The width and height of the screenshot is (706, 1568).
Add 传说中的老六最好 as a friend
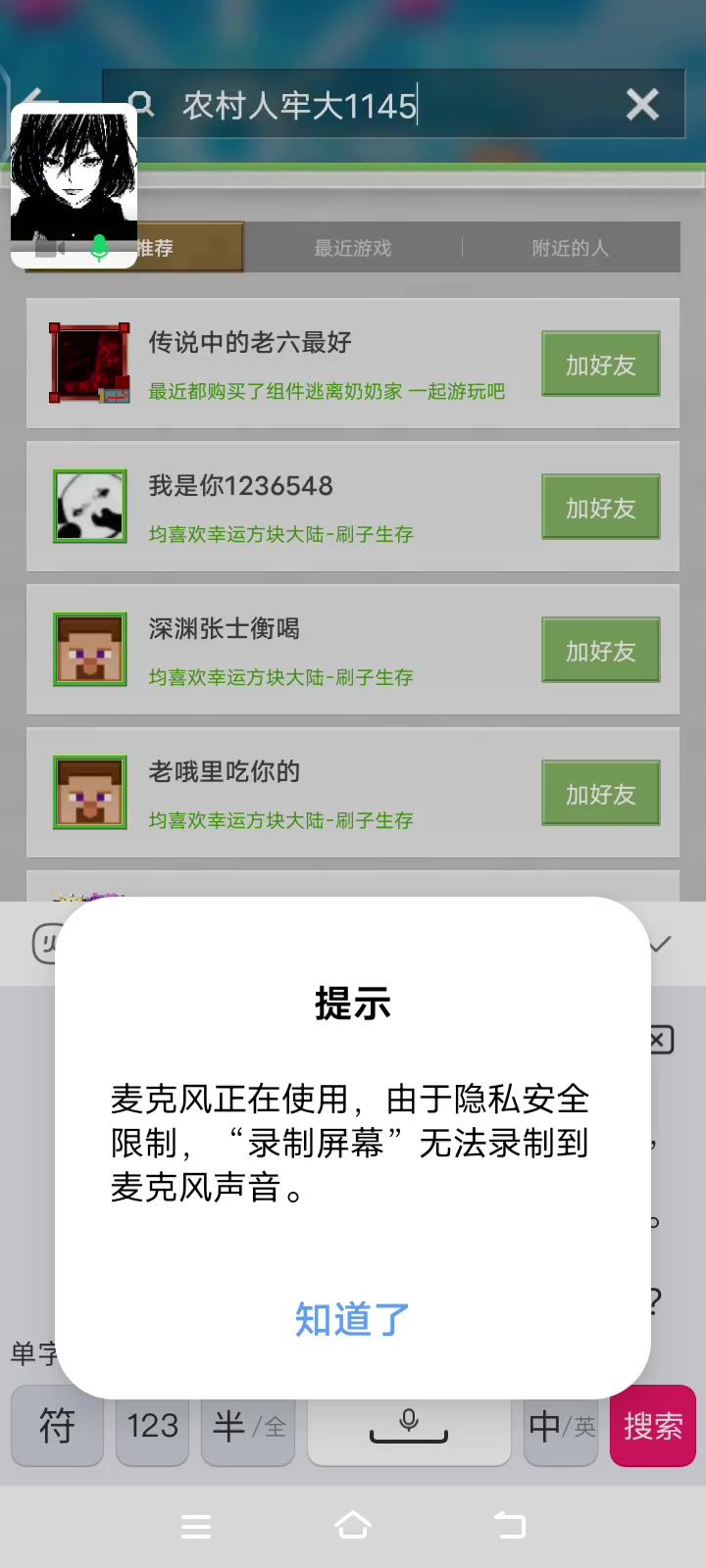(x=600, y=365)
